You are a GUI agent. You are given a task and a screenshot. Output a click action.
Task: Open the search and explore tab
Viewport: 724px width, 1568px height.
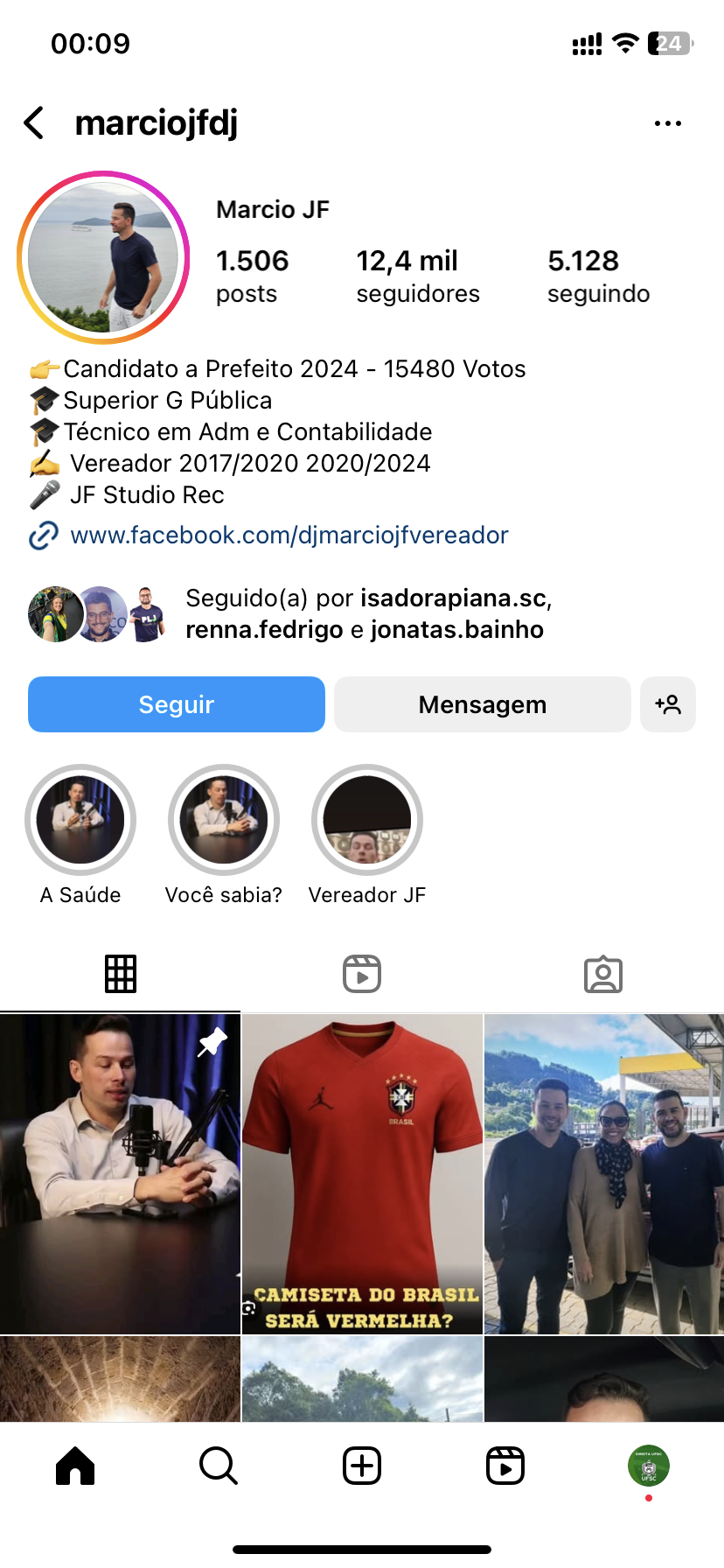219,1466
